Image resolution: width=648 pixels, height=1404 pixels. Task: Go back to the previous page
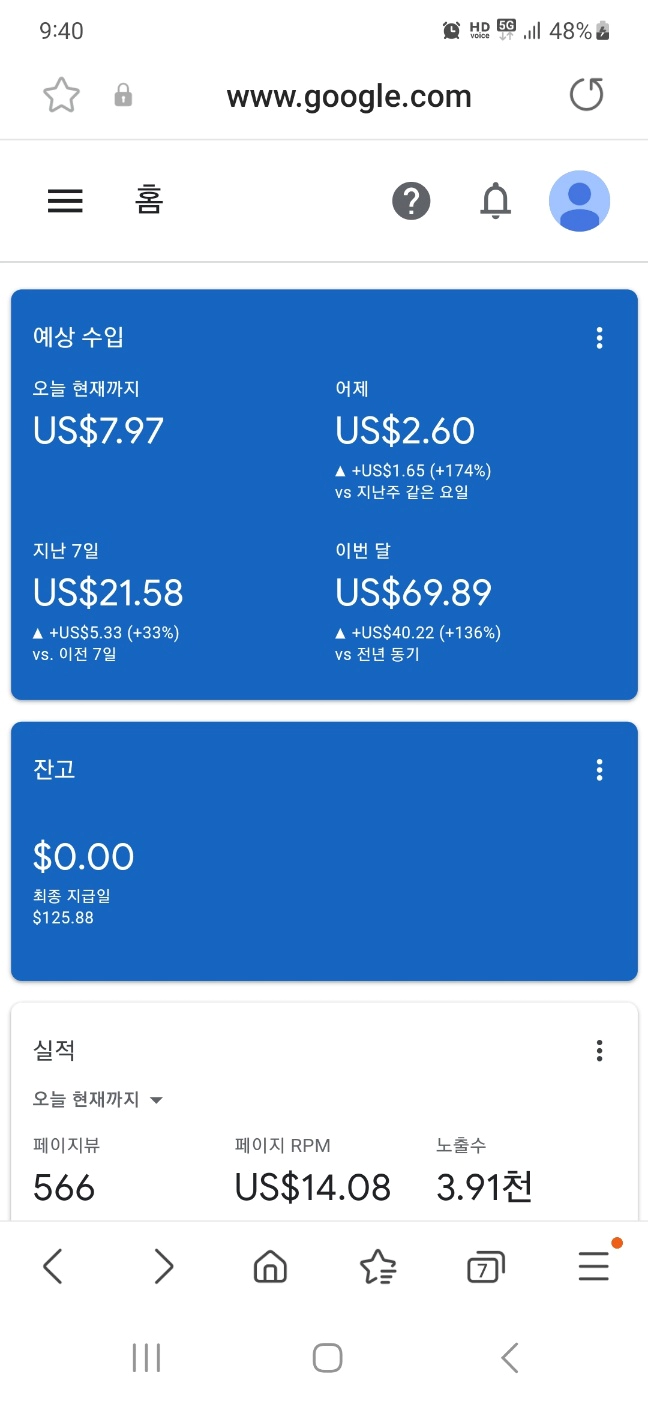click(x=53, y=1267)
